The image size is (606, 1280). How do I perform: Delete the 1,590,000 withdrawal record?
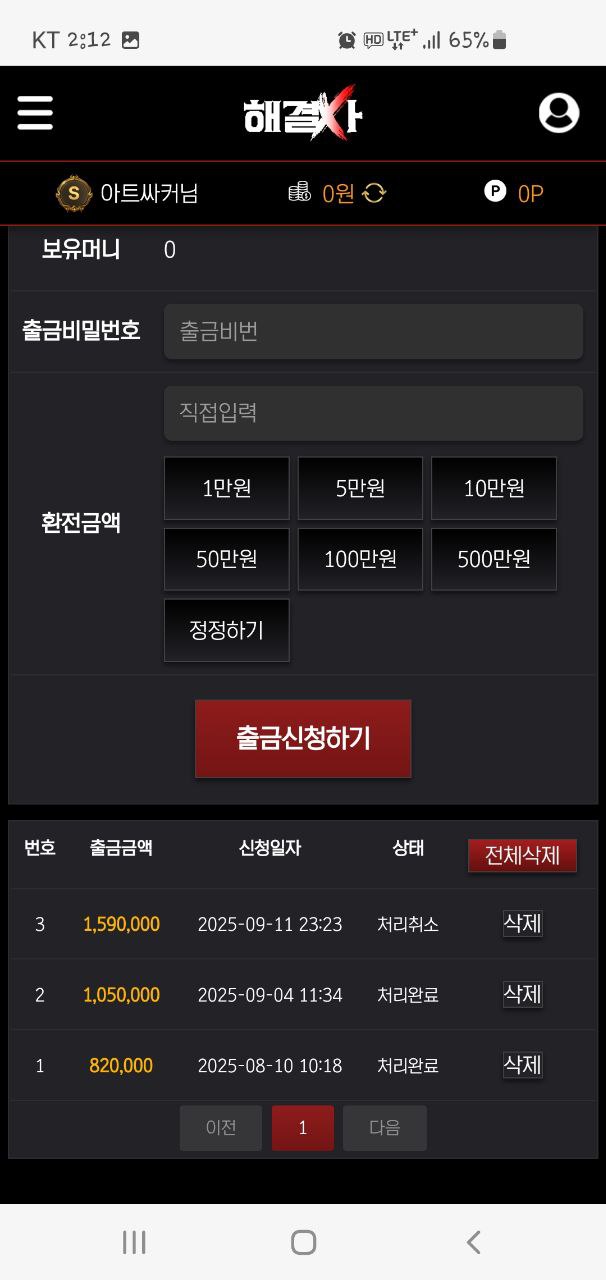tap(522, 923)
